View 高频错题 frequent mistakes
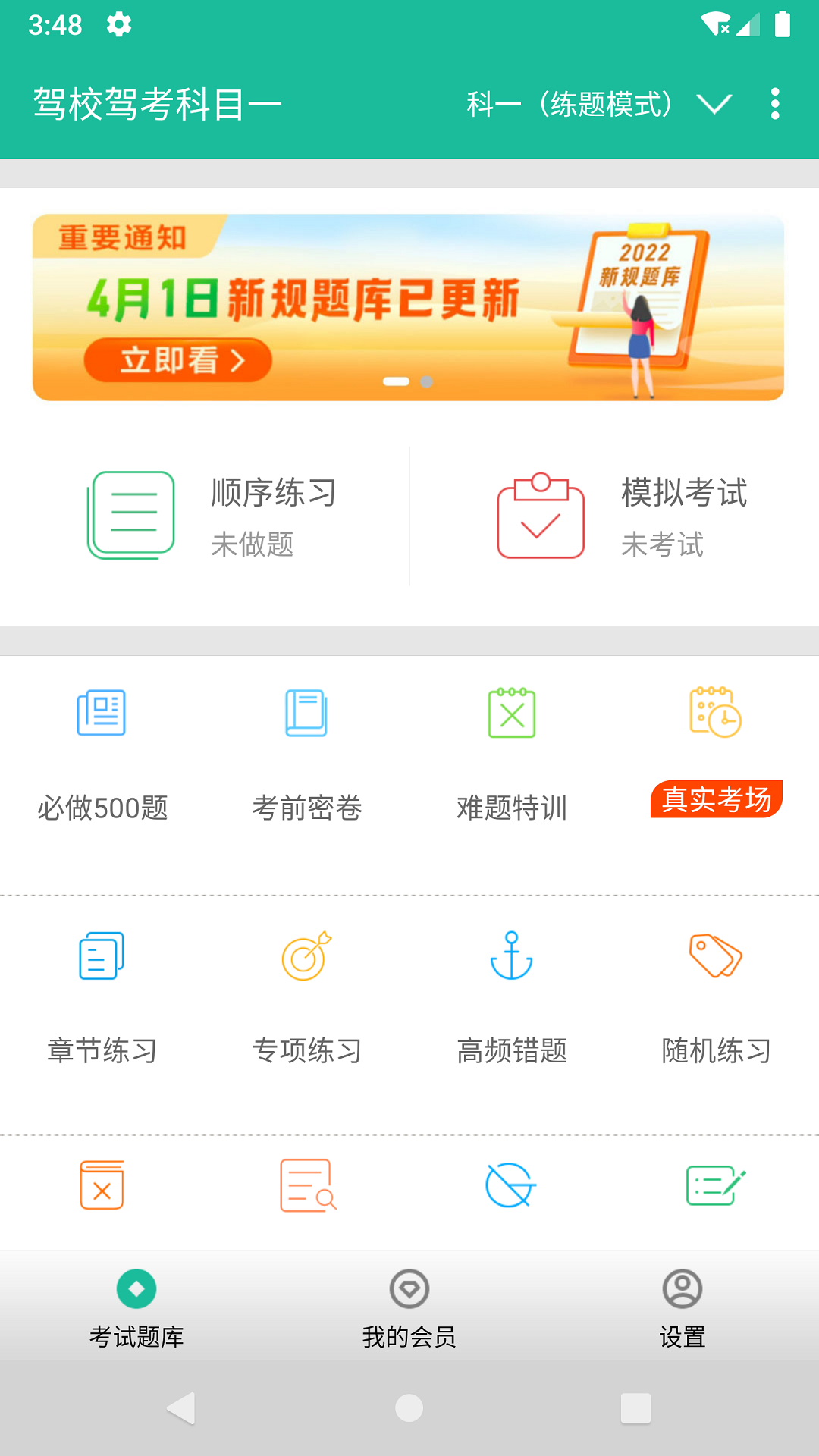819x1456 pixels. pyautogui.click(x=512, y=993)
